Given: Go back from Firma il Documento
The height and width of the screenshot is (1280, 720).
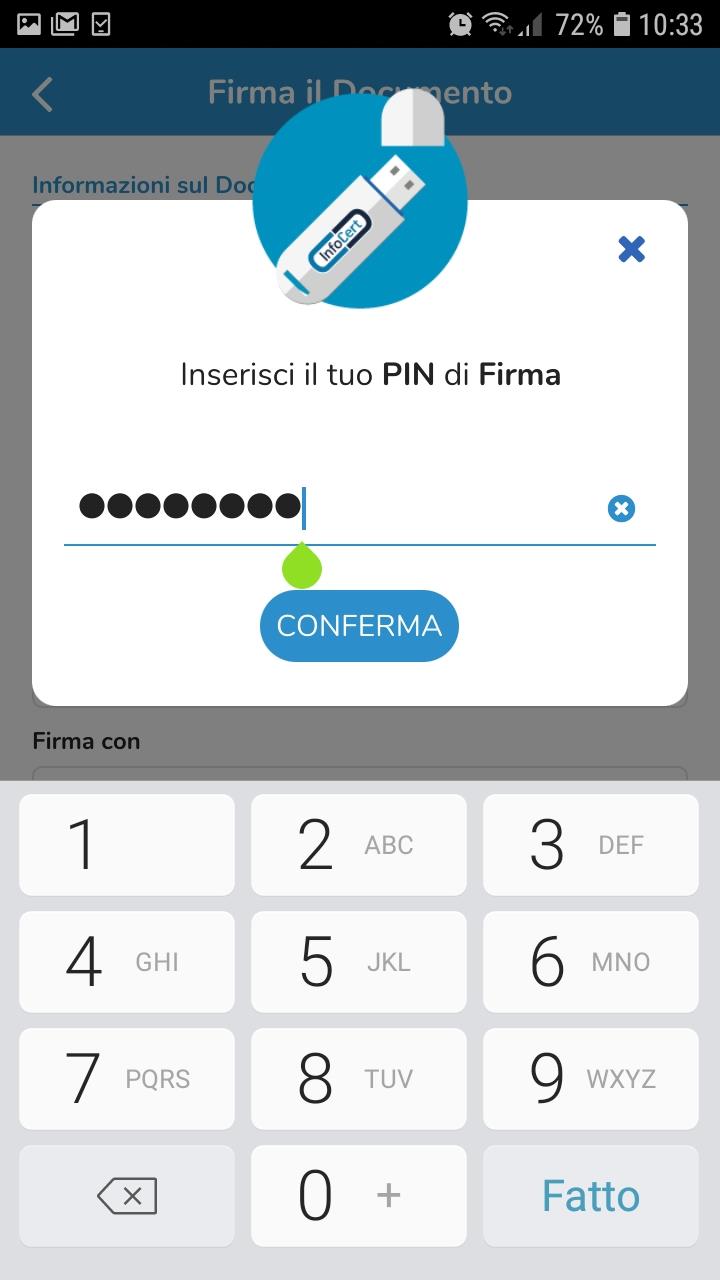Looking at the screenshot, I should pyautogui.click(x=42, y=94).
